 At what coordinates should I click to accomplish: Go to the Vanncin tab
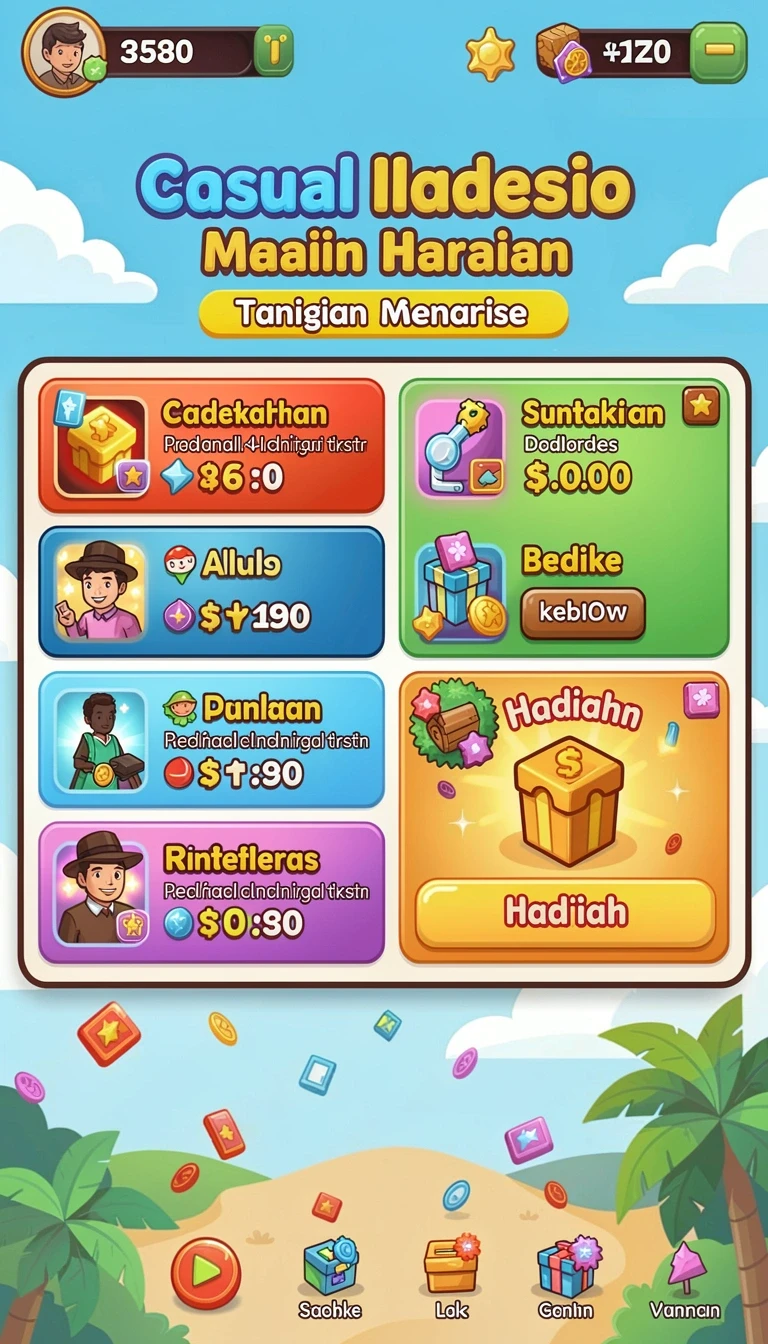[684, 1280]
